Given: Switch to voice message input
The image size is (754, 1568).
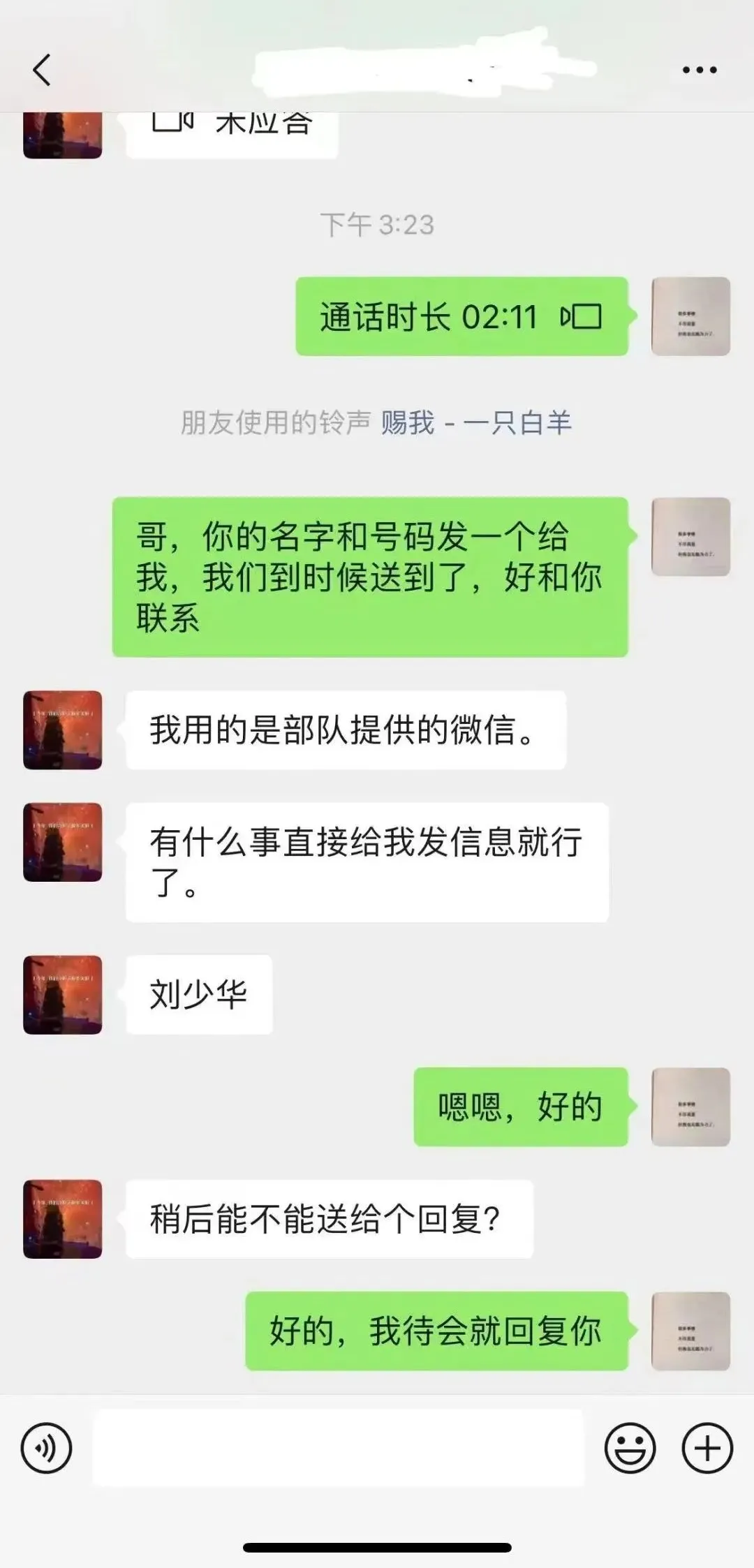Looking at the screenshot, I should coord(47,1448).
